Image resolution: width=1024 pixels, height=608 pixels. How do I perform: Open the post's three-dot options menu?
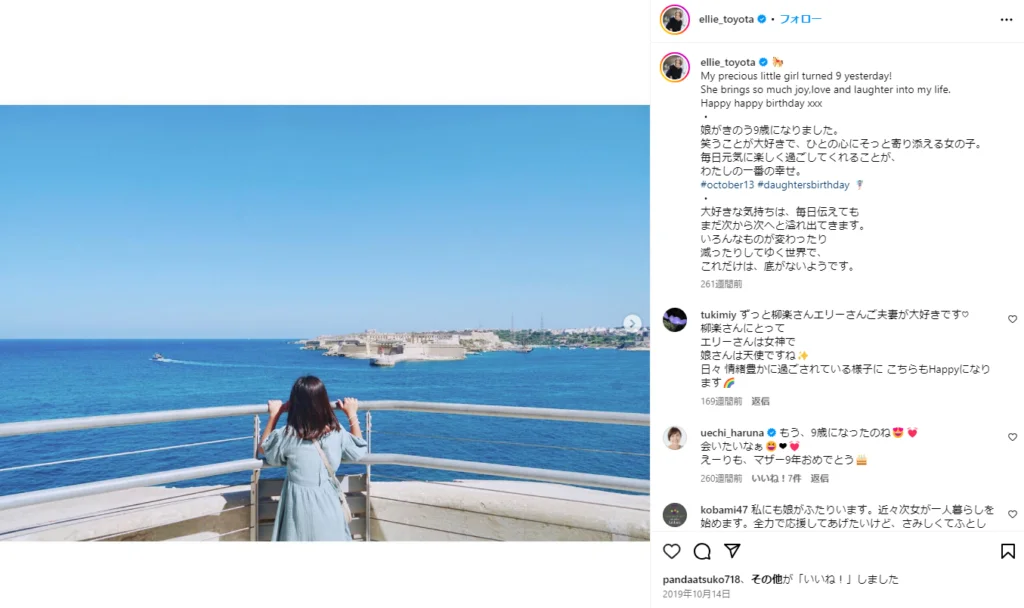[x=1006, y=19]
